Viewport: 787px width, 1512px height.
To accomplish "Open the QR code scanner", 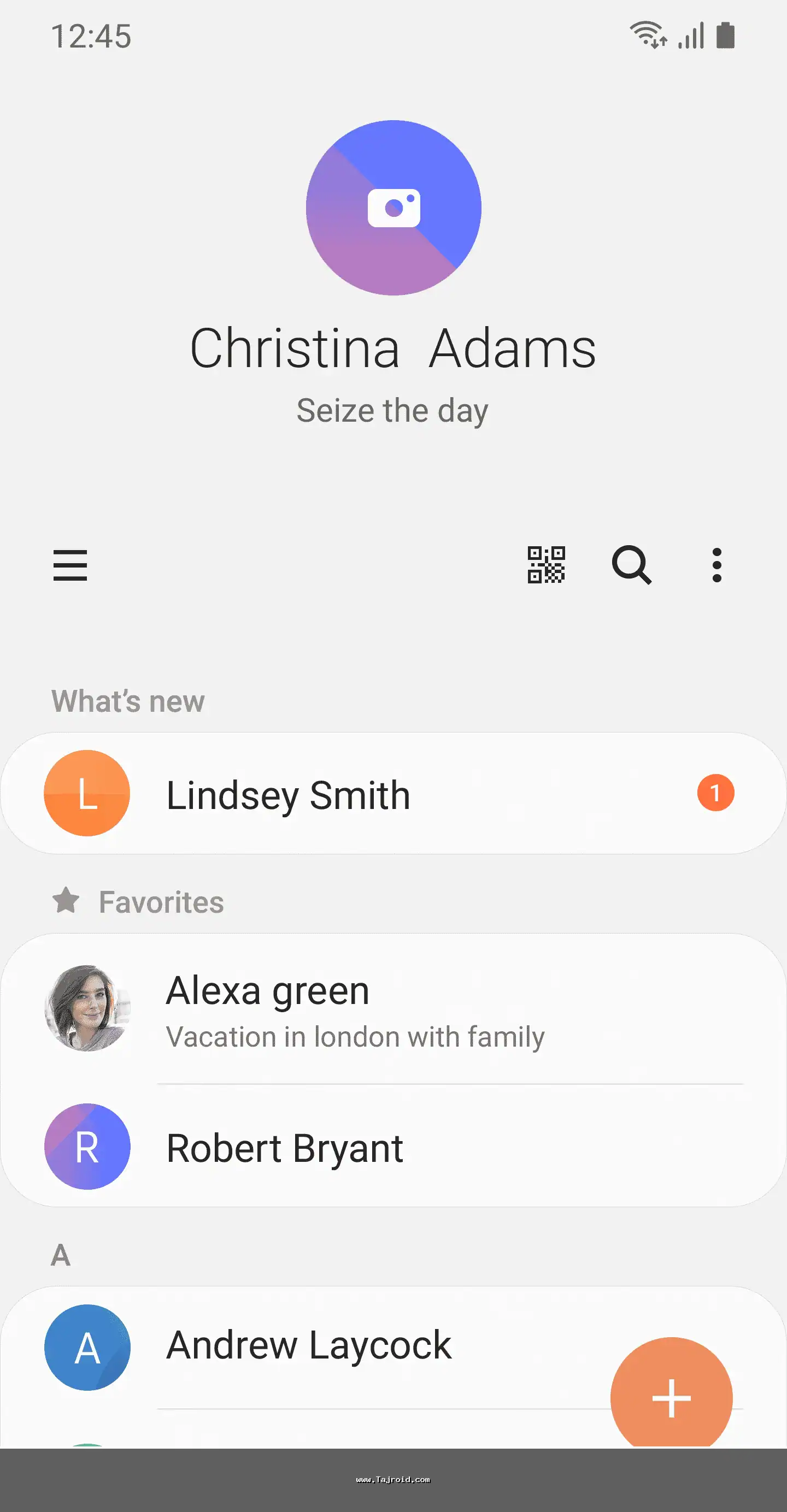I will pos(545,565).
